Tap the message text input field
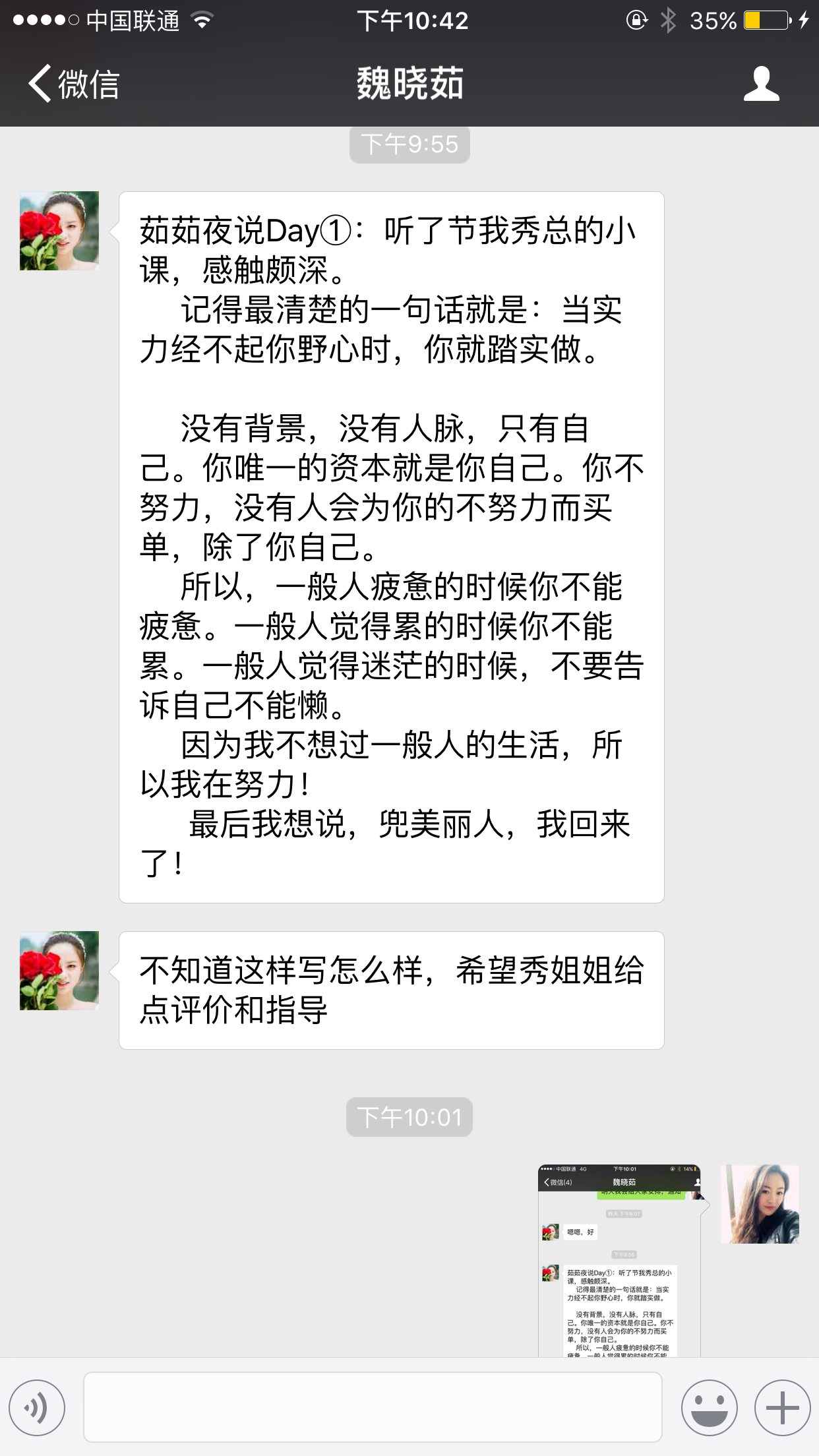This screenshot has height=1456, width=819. [x=373, y=1407]
